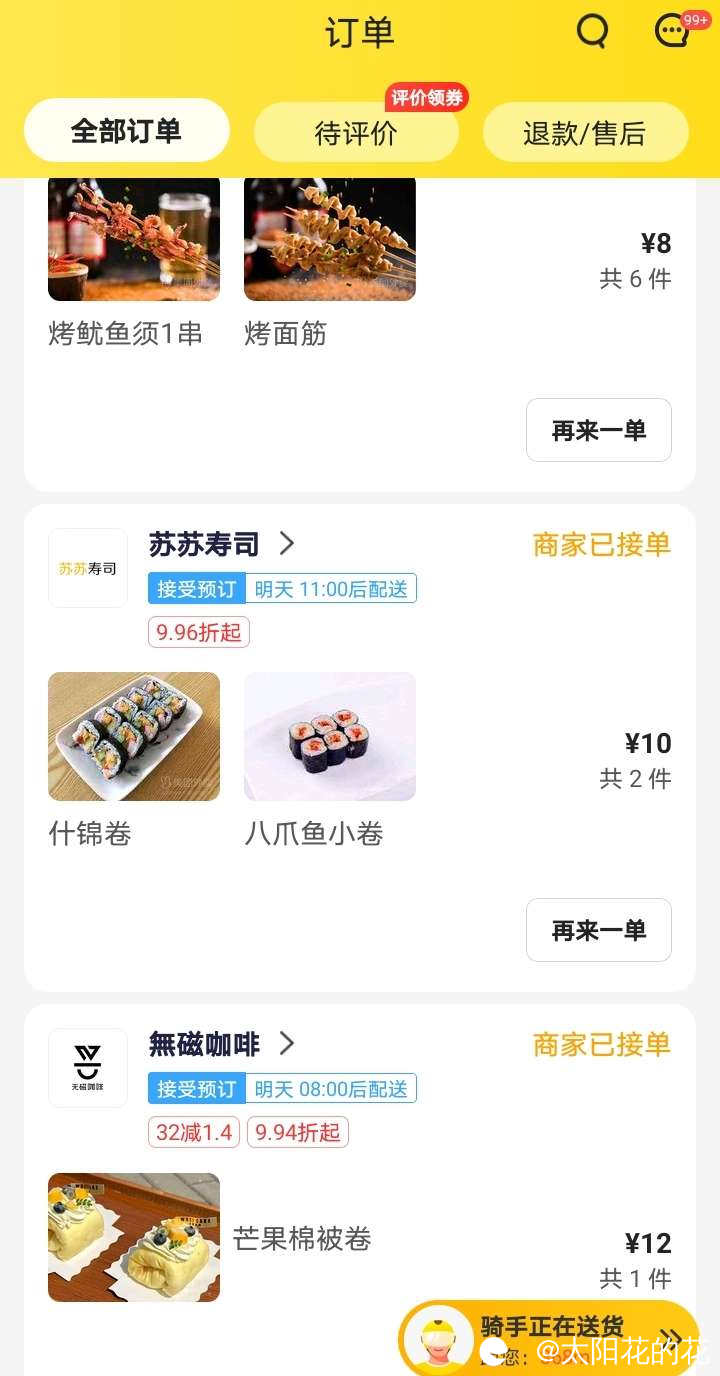Open the 退款/售后 tab
Screen dimensions: 720x1376
coord(585,133)
